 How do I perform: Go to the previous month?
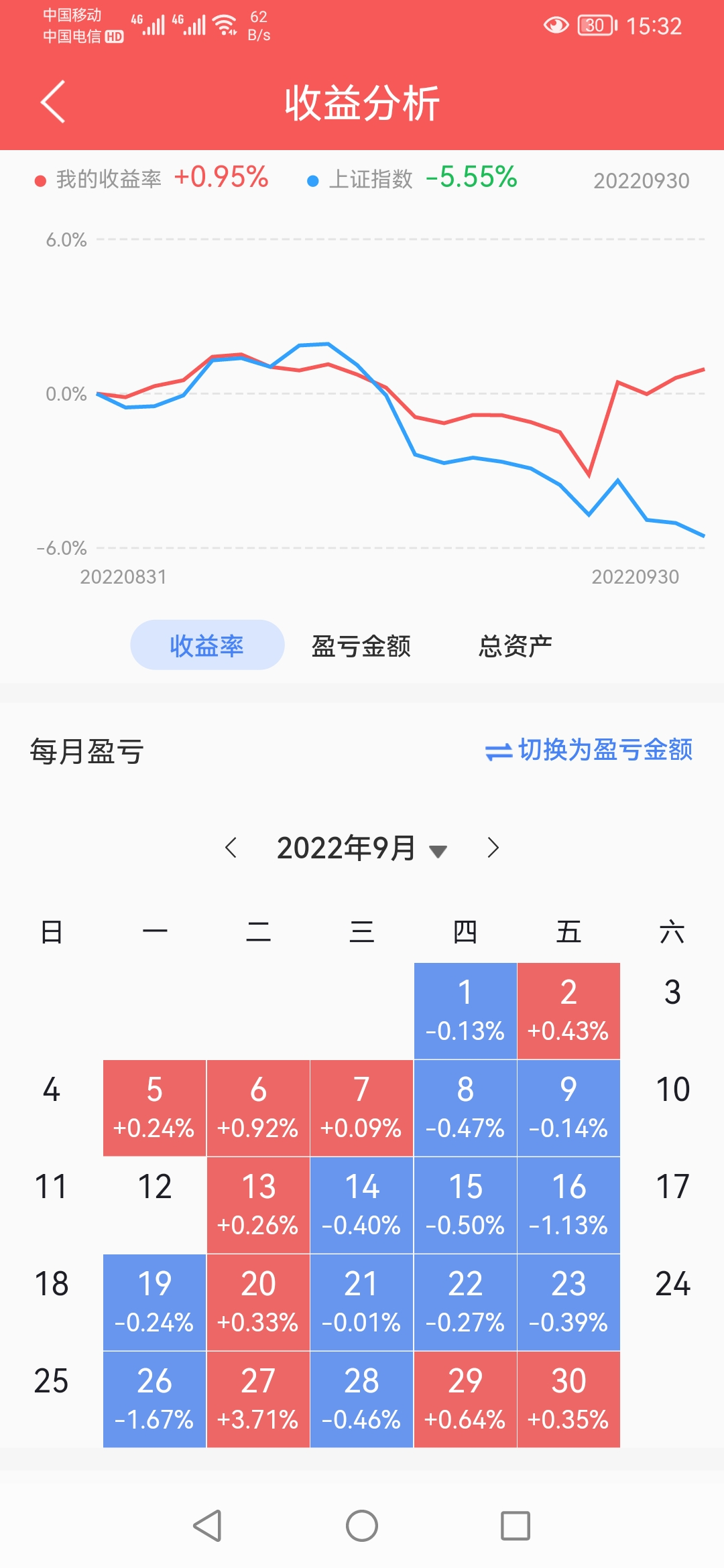click(231, 848)
